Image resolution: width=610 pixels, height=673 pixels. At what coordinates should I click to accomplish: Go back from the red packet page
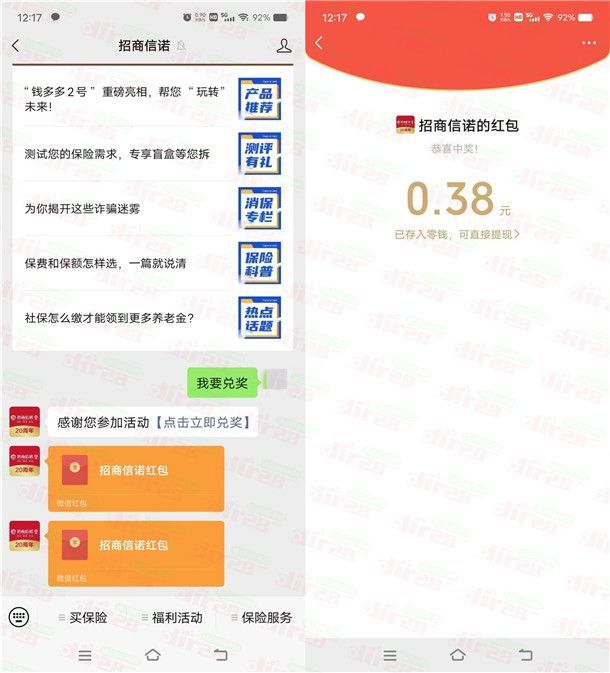click(319, 43)
